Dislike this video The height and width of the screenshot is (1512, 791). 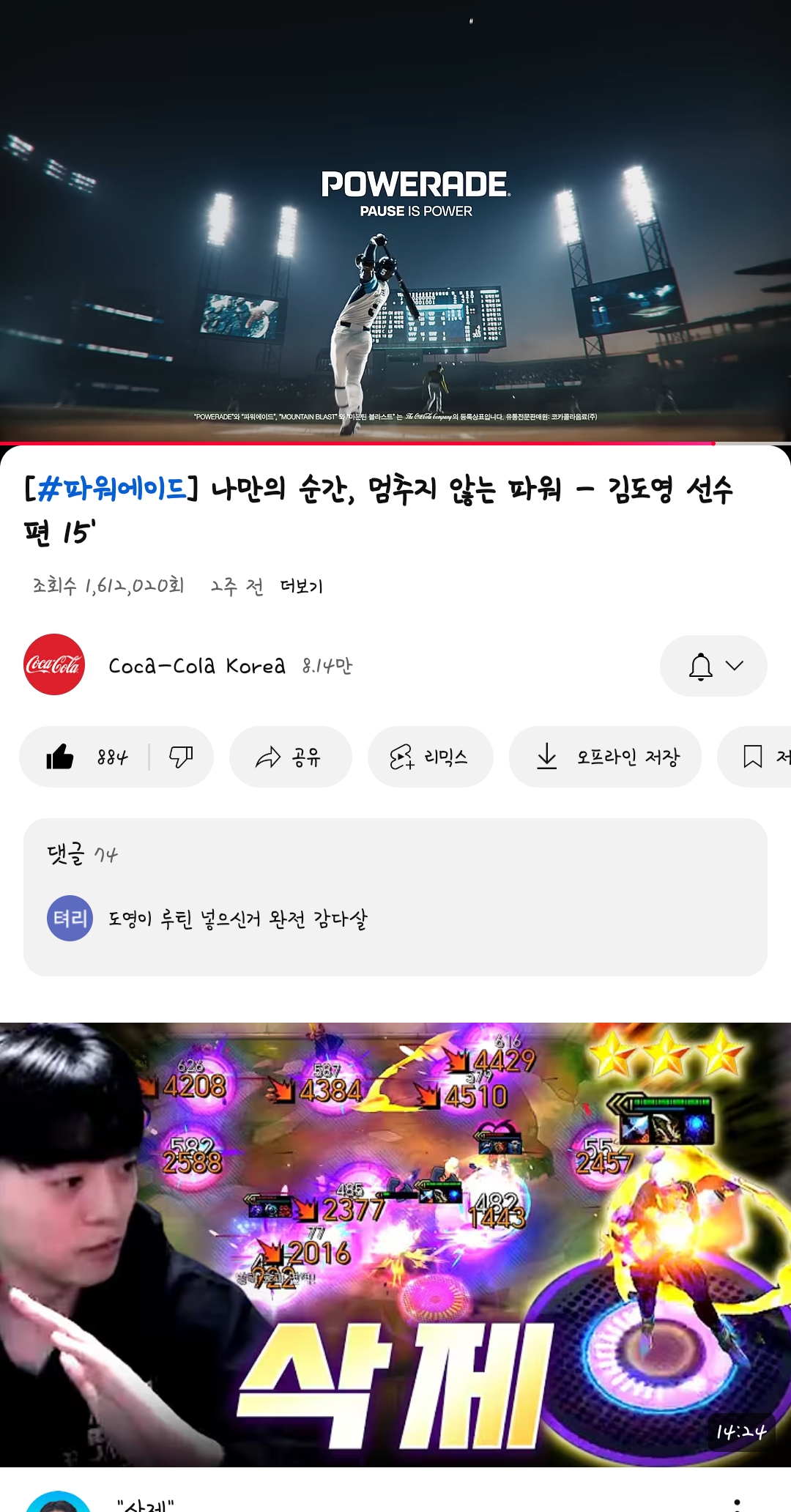(181, 757)
